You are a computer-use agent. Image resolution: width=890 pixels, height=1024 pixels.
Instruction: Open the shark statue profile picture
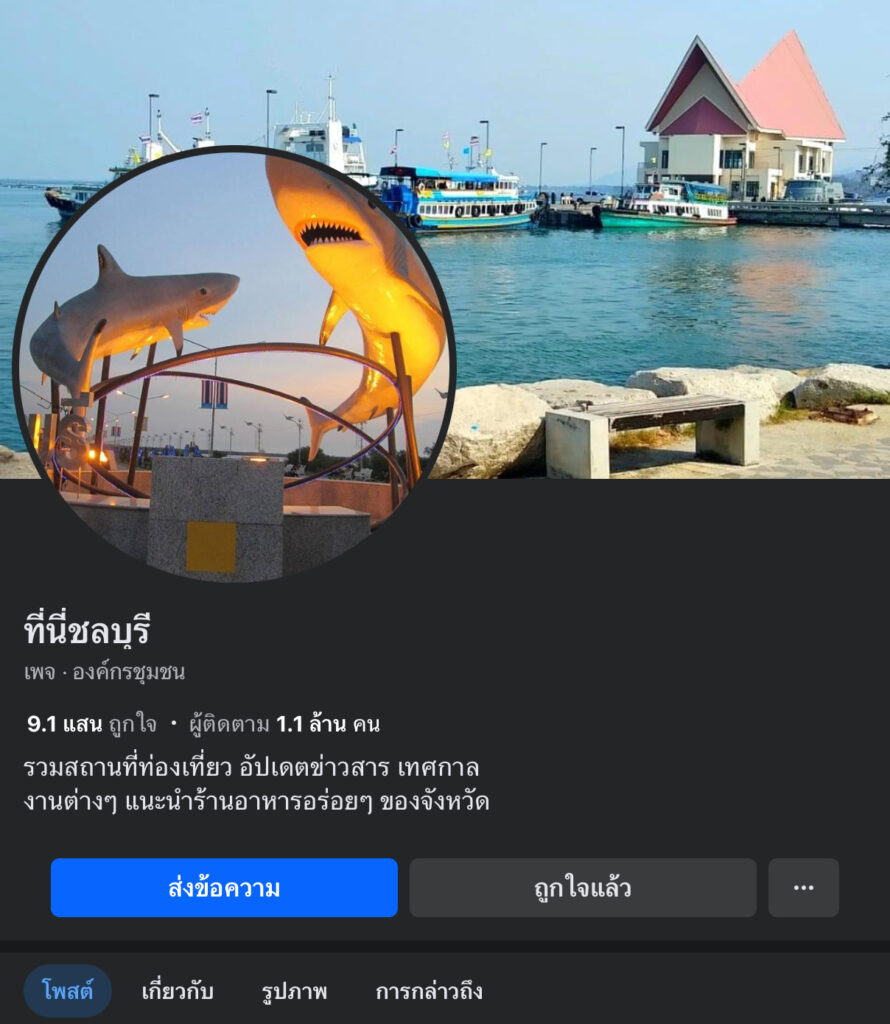[234, 365]
